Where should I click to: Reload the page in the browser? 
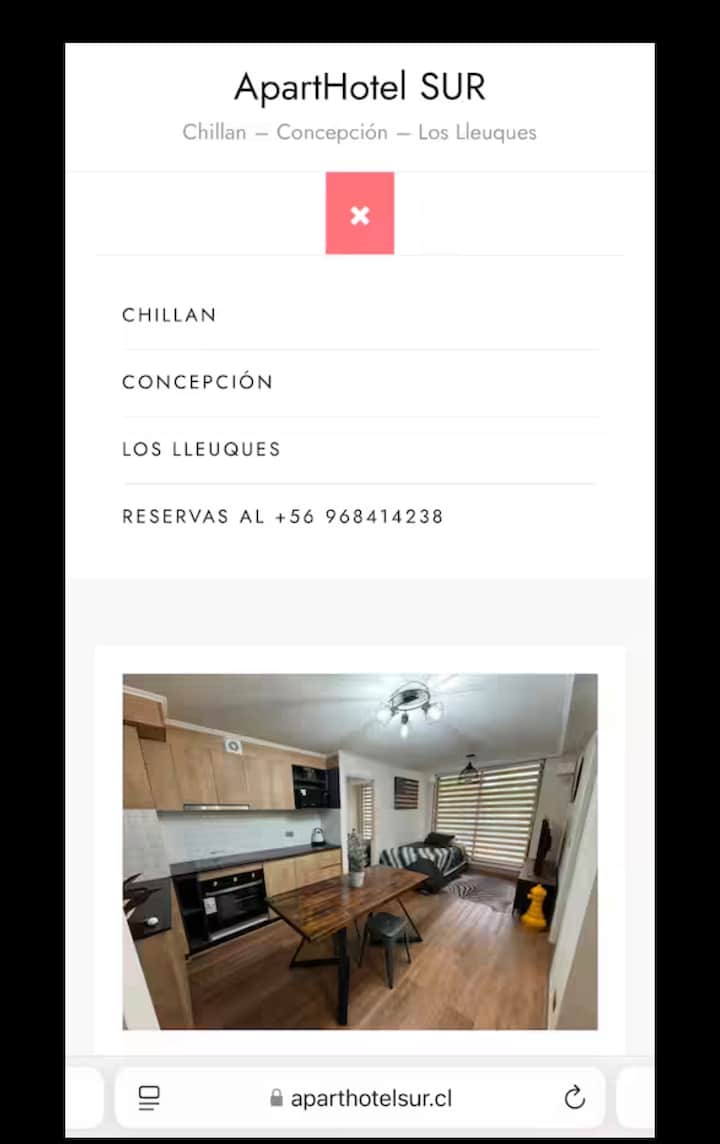pyautogui.click(x=574, y=1098)
